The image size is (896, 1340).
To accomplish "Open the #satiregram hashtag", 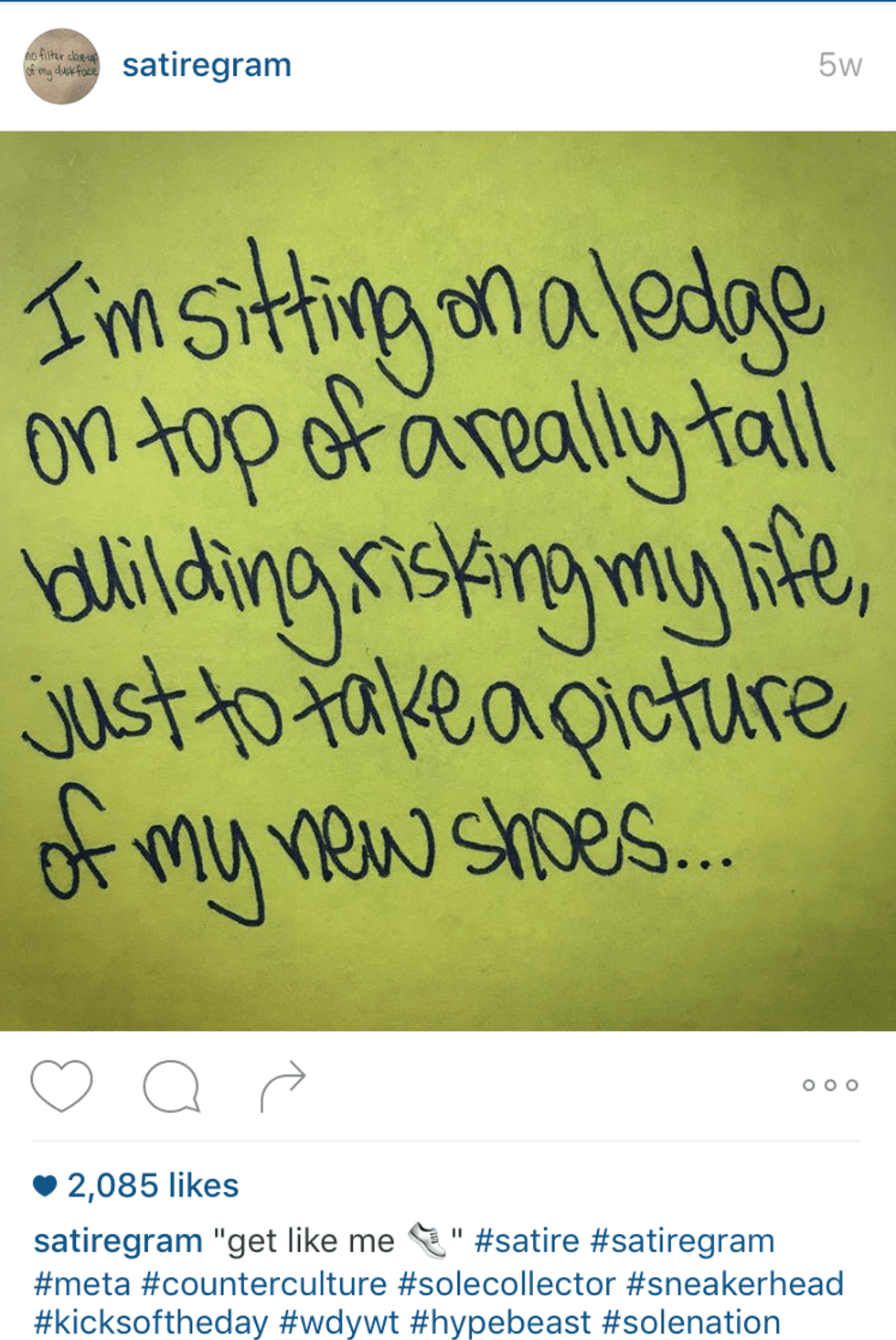I will (682, 1241).
